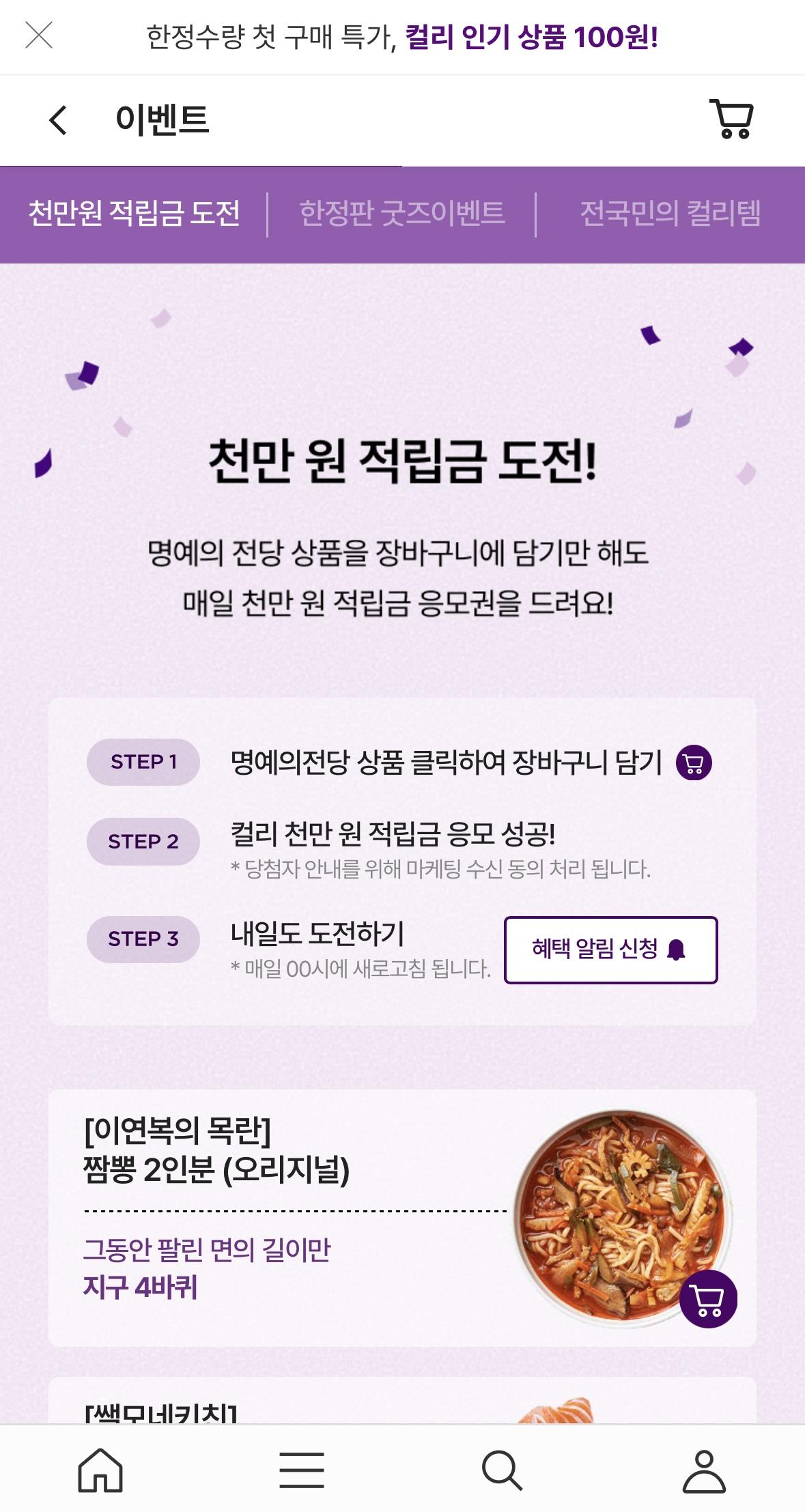805x1512 pixels.
Task: Select the 천만원 적립금 도전 tab
Action: click(134, 214)
